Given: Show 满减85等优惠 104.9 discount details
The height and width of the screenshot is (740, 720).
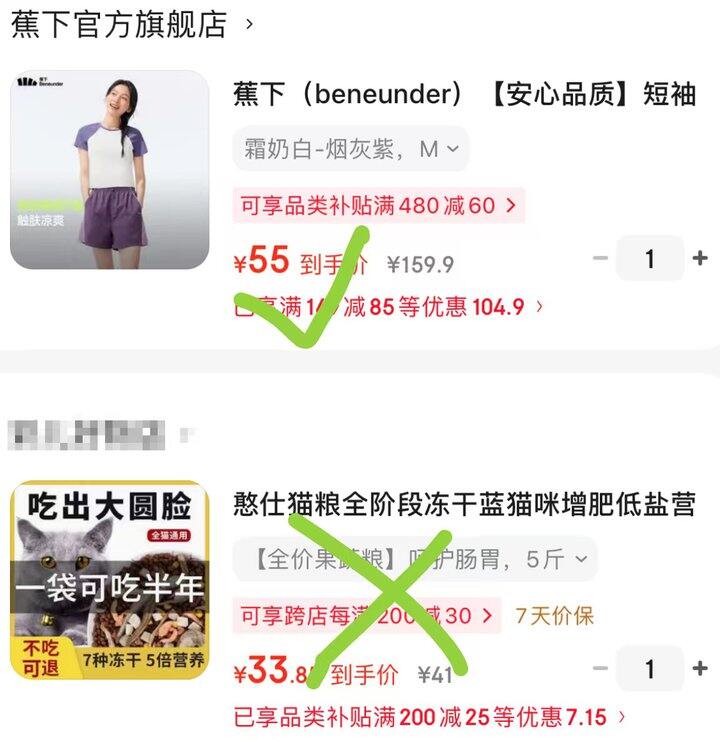Looking at the screenshot, I should pyautogui.click(x=390, y=307).
